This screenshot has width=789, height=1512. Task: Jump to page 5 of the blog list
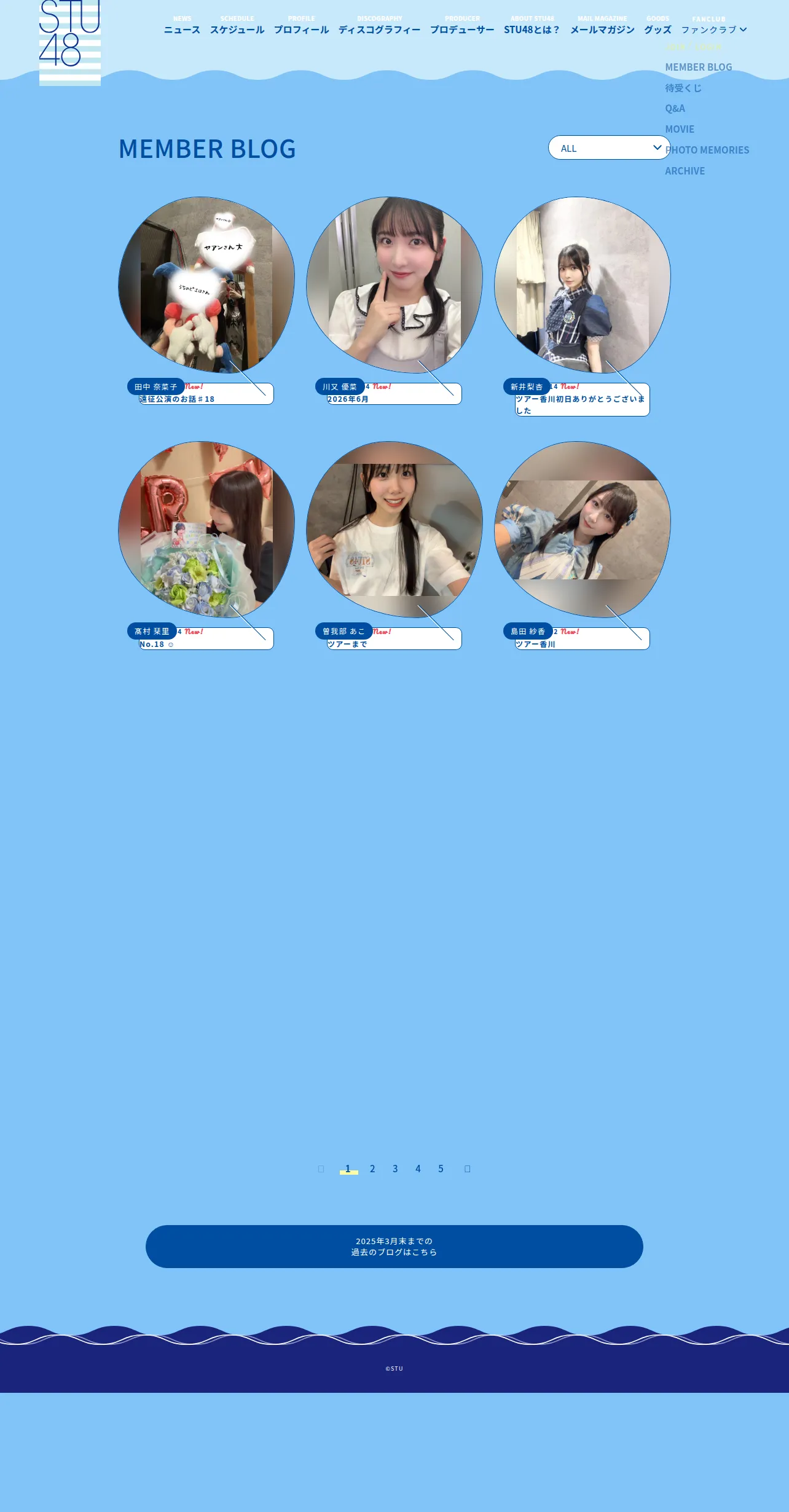441,1169
